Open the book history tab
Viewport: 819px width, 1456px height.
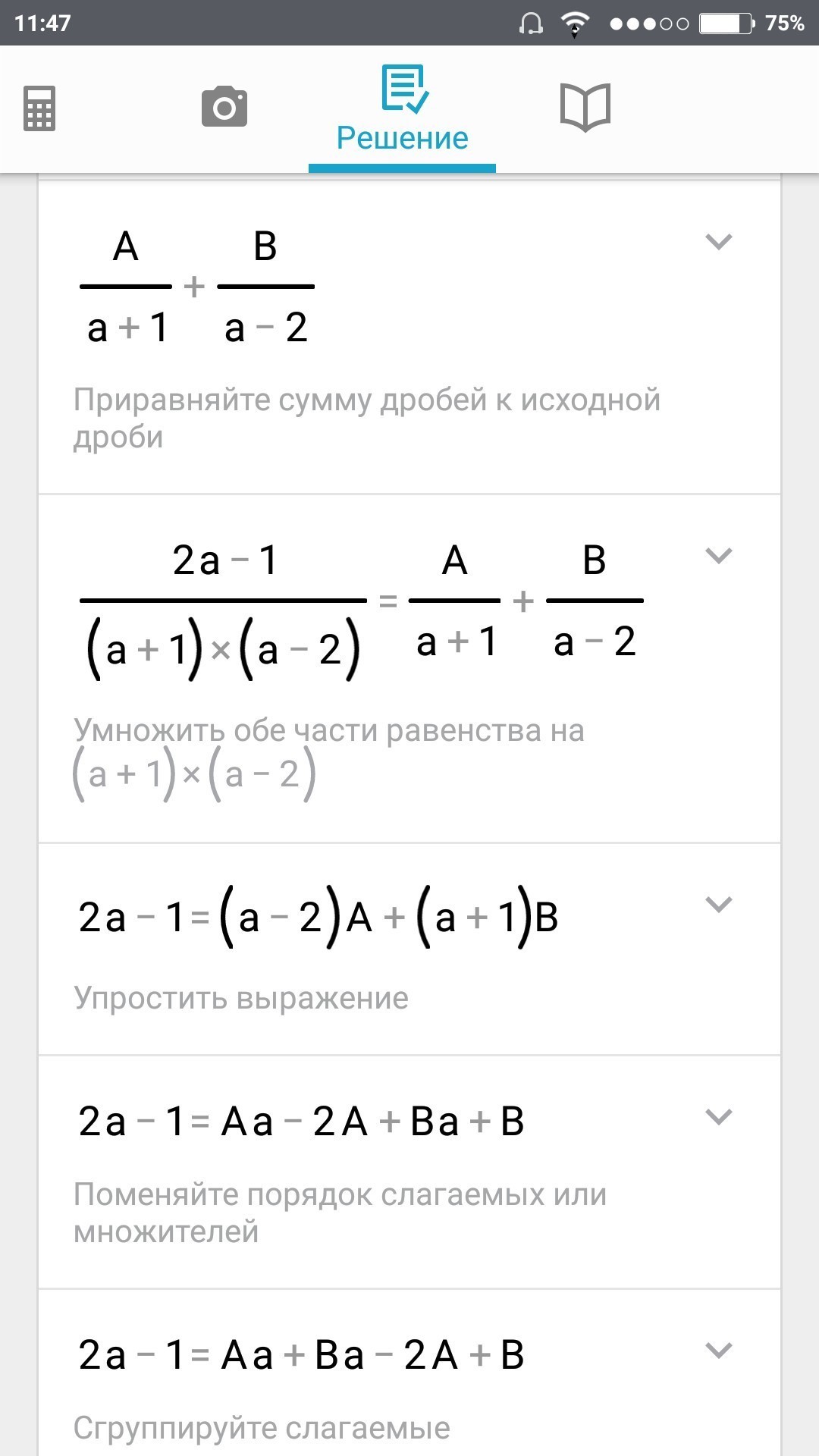(x=585, y=108)
